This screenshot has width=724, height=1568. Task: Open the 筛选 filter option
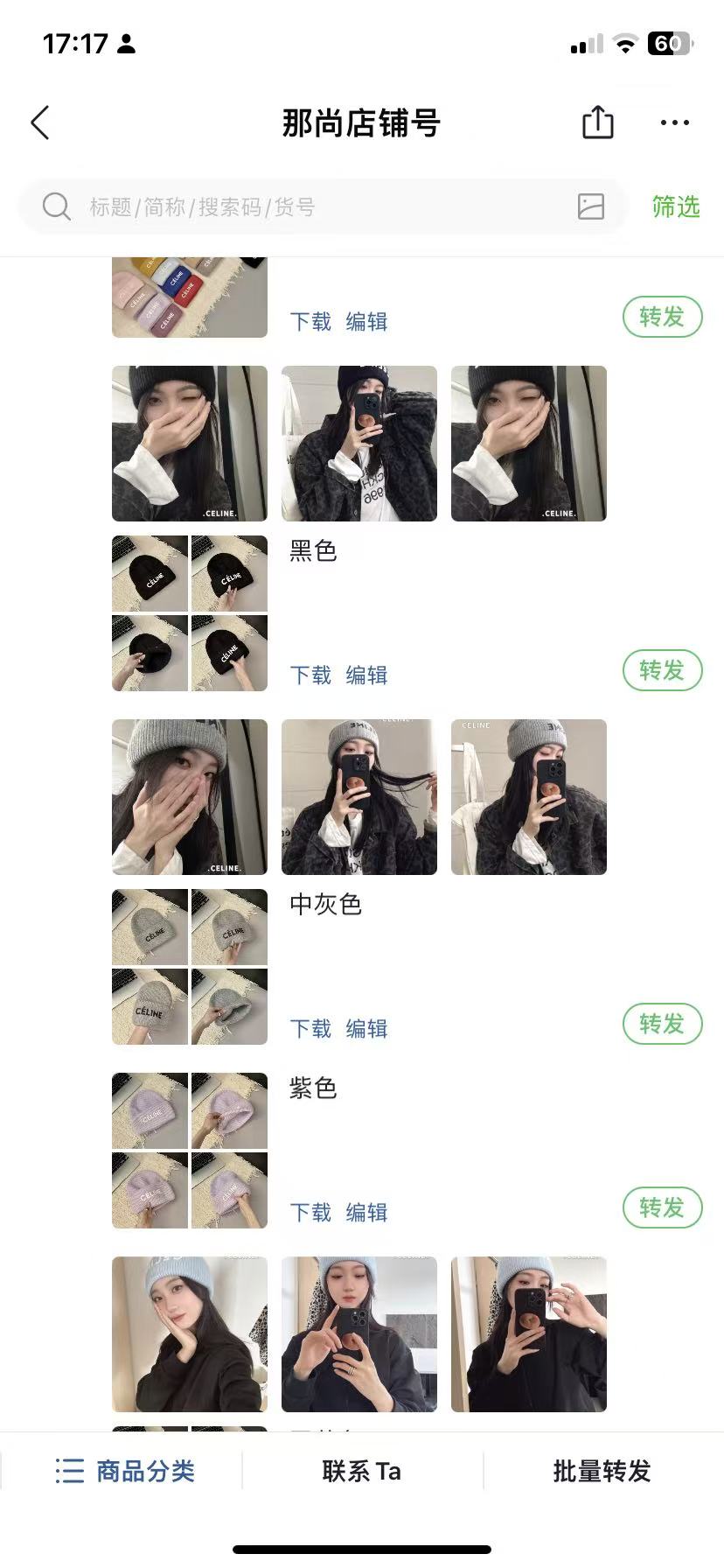[675, 207]
